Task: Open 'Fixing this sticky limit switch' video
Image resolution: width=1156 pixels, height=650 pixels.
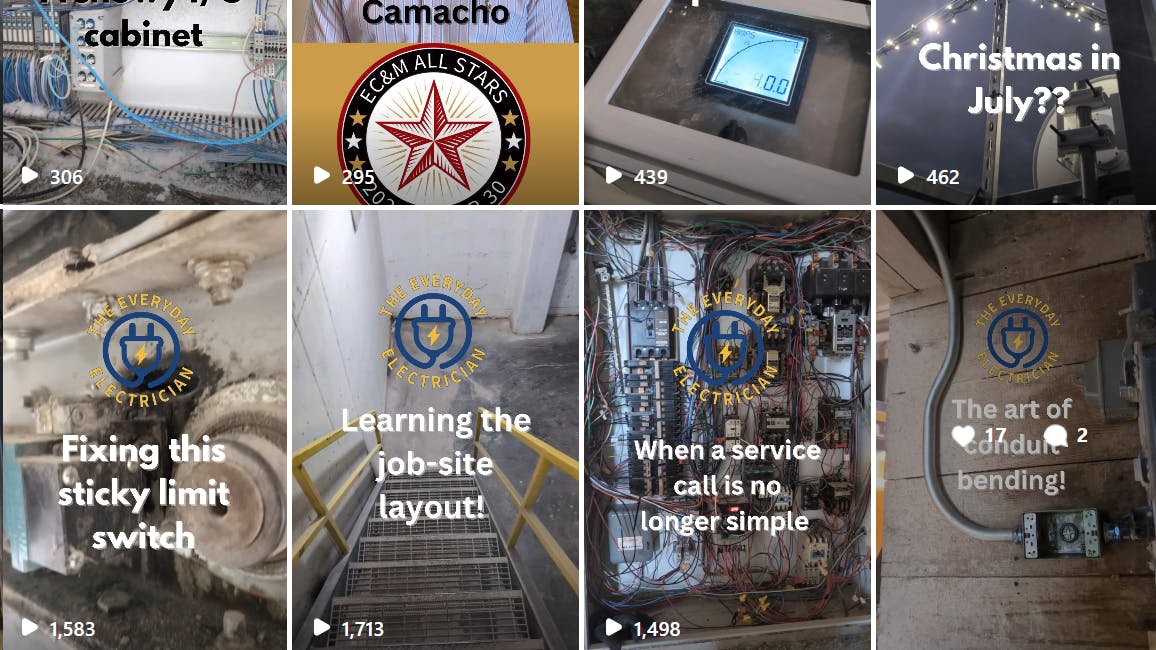Action: pyautogui.click(x=144, y=430)
